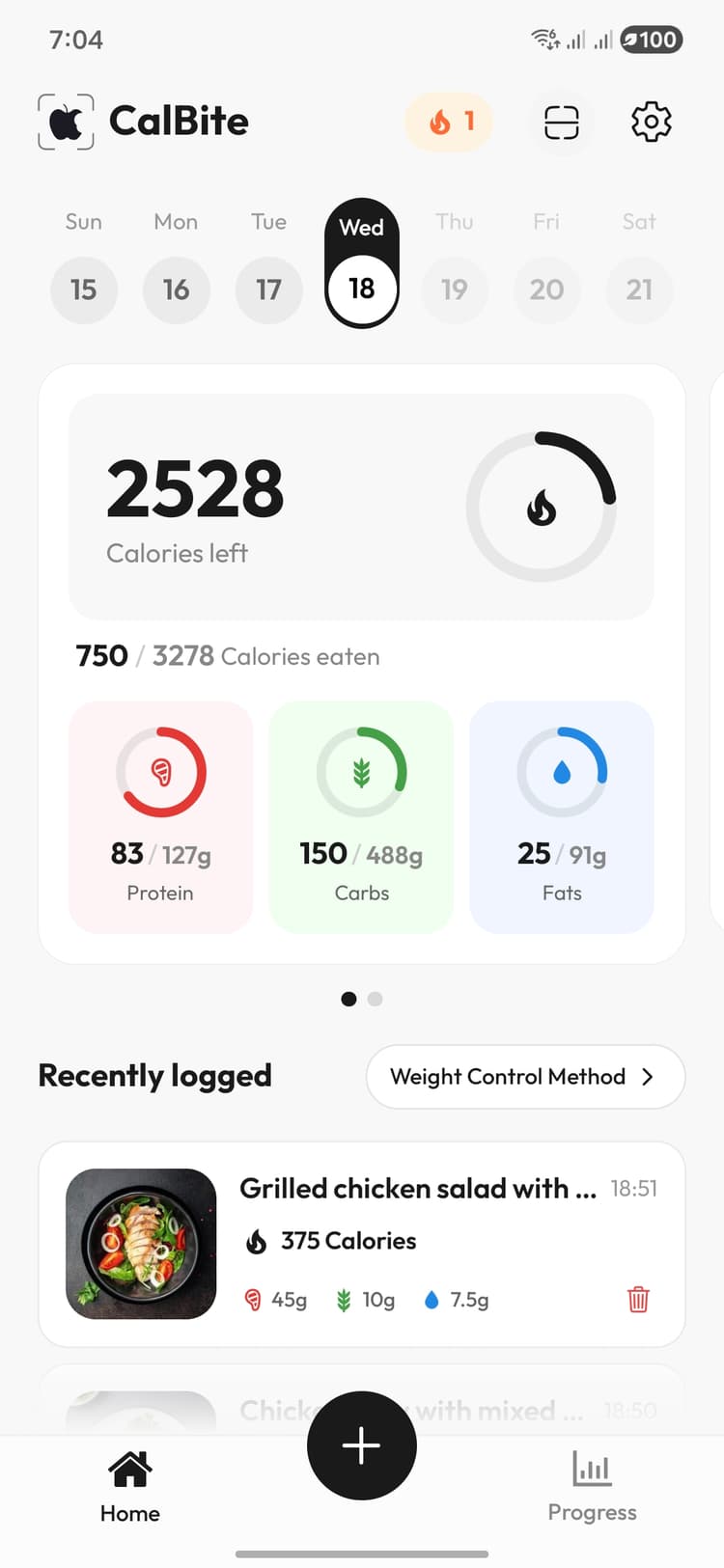
Task: Delete the grilled chicken salad entry
Action: [637, 1300]
